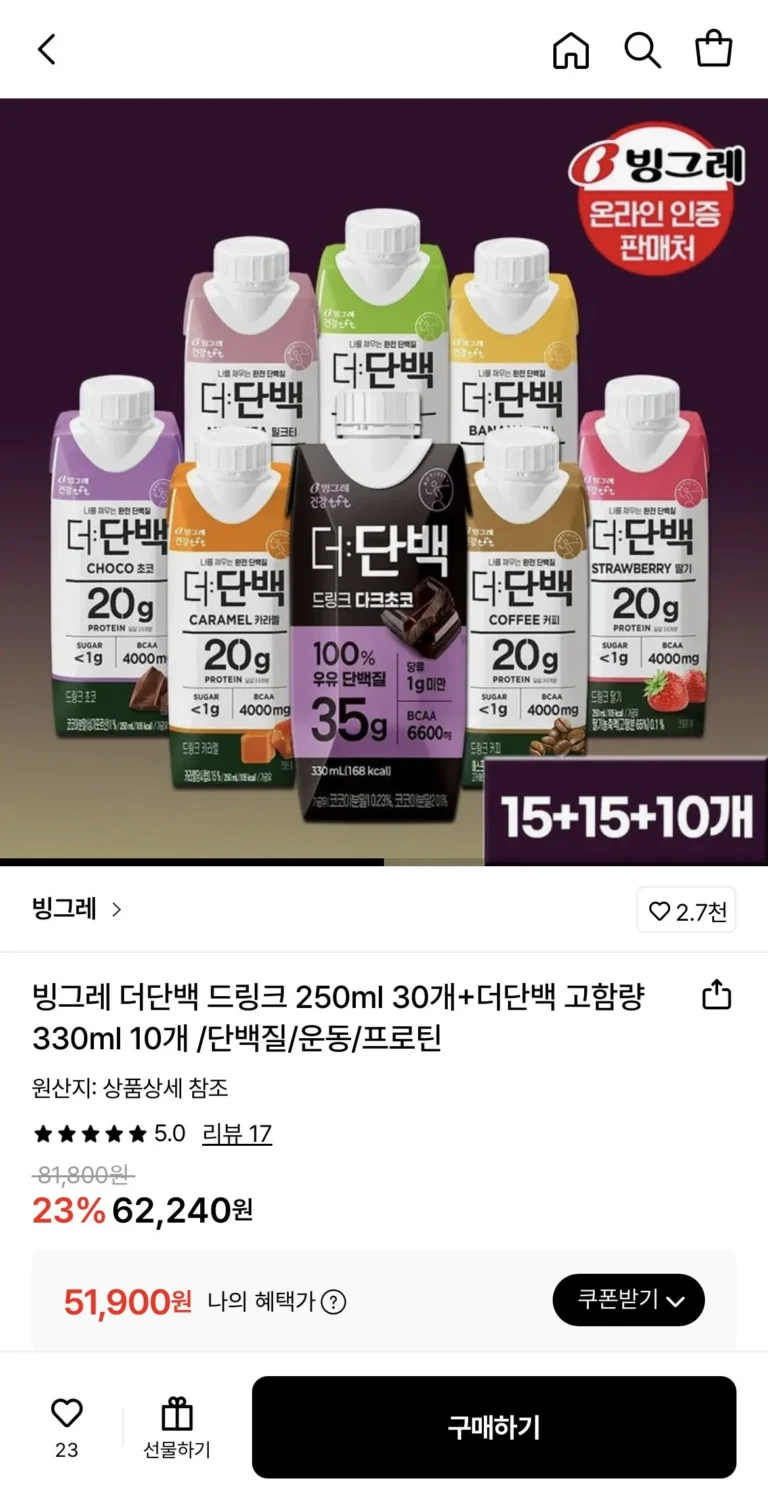Open the home icon in the top bar
Image resolution: width=768 pixels, height=1489 pixels.
tap(571, 49)
